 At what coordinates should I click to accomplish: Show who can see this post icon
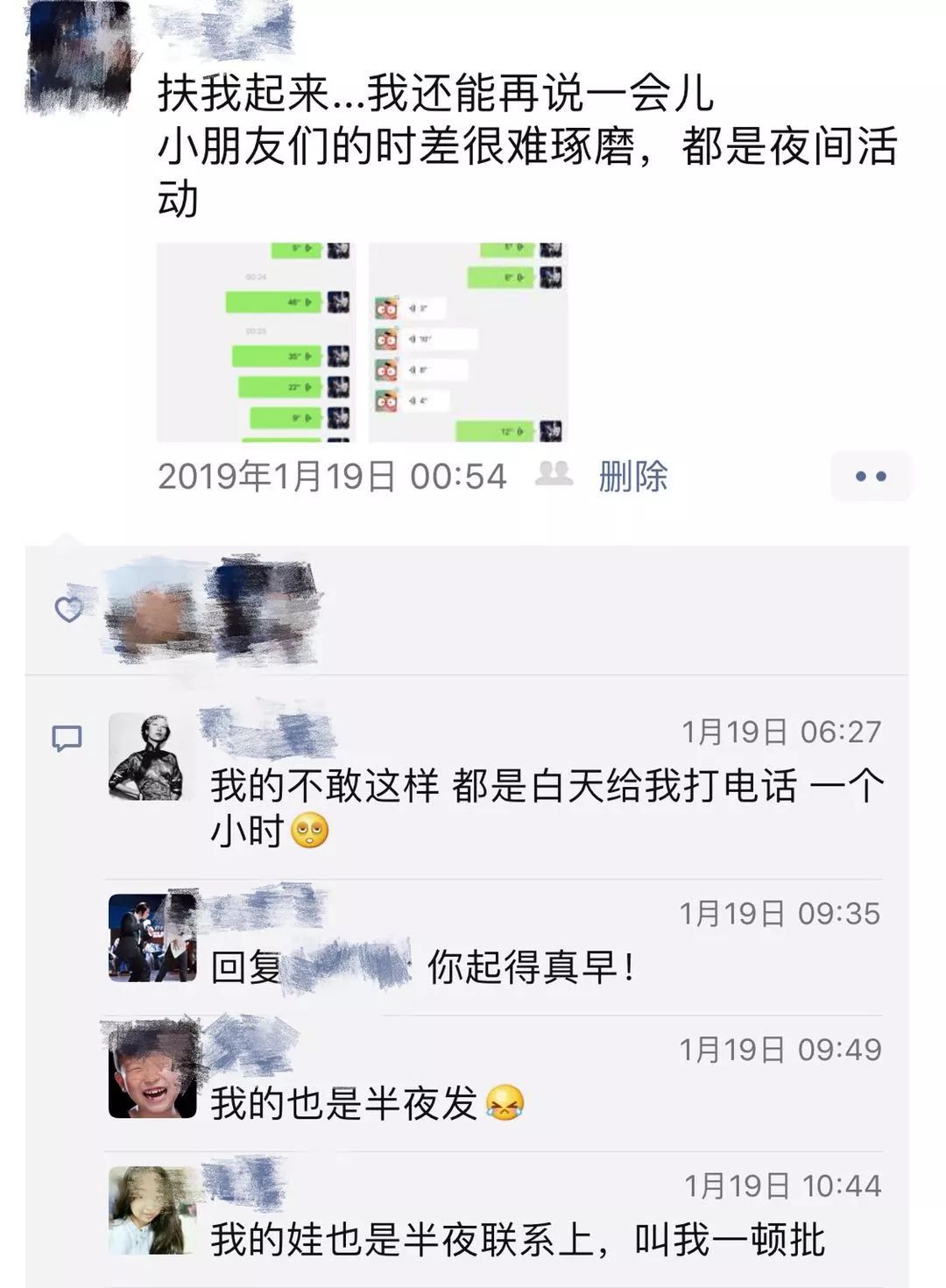(554, 474)
